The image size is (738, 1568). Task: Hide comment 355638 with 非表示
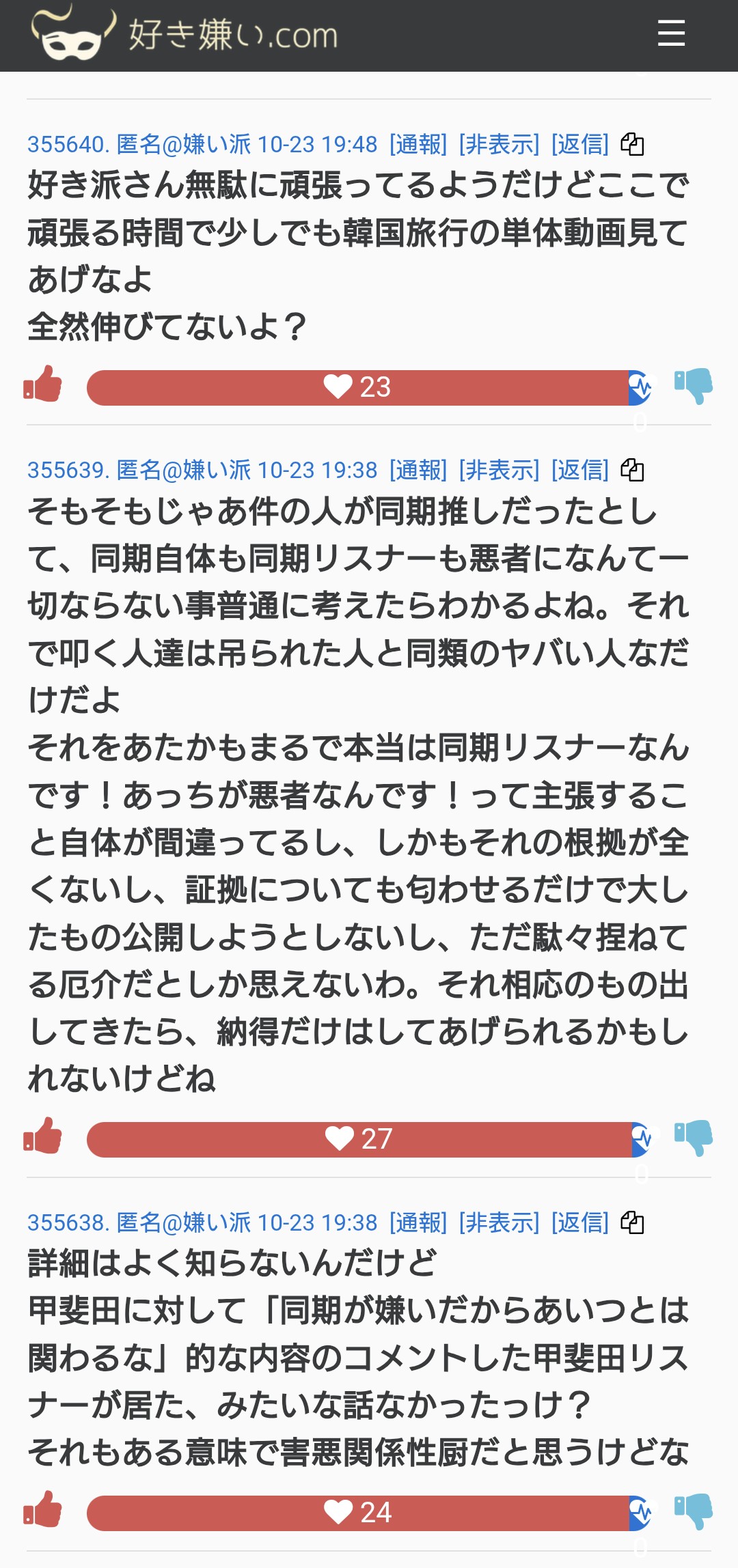(x=499, y=1222)
